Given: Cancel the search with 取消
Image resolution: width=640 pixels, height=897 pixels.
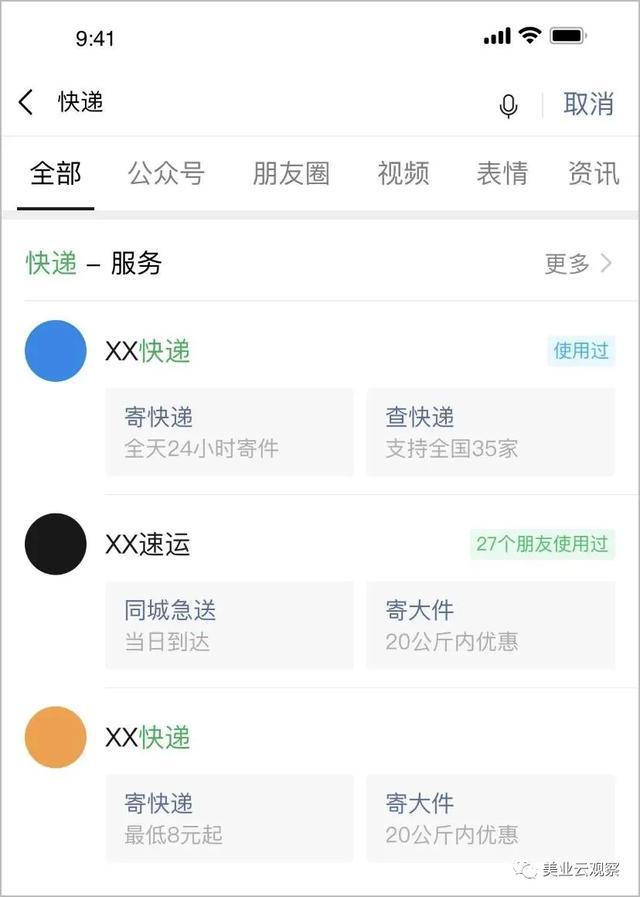Looking at the screenshot, I should point(588,103).
